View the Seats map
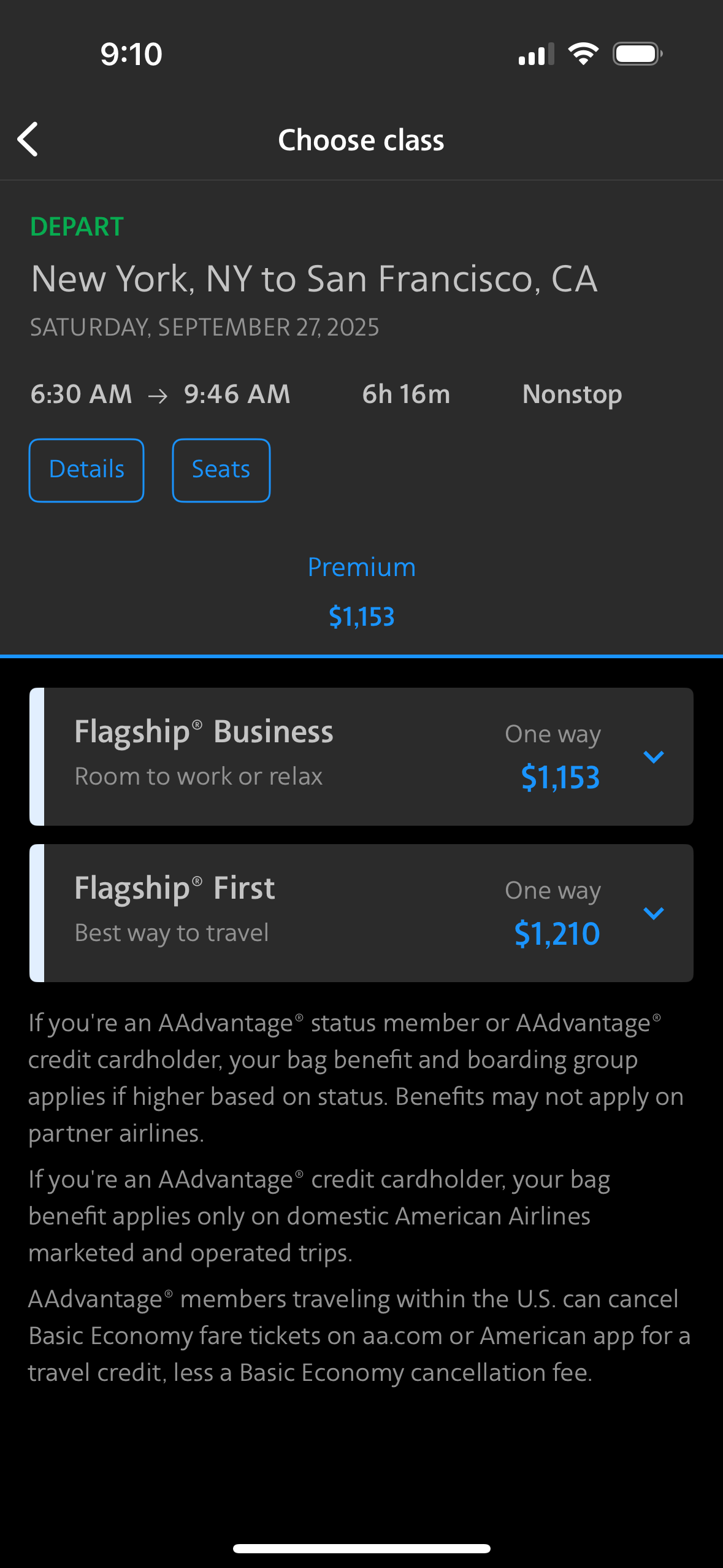The image size is (723, 1568). [x=221, y=470]
